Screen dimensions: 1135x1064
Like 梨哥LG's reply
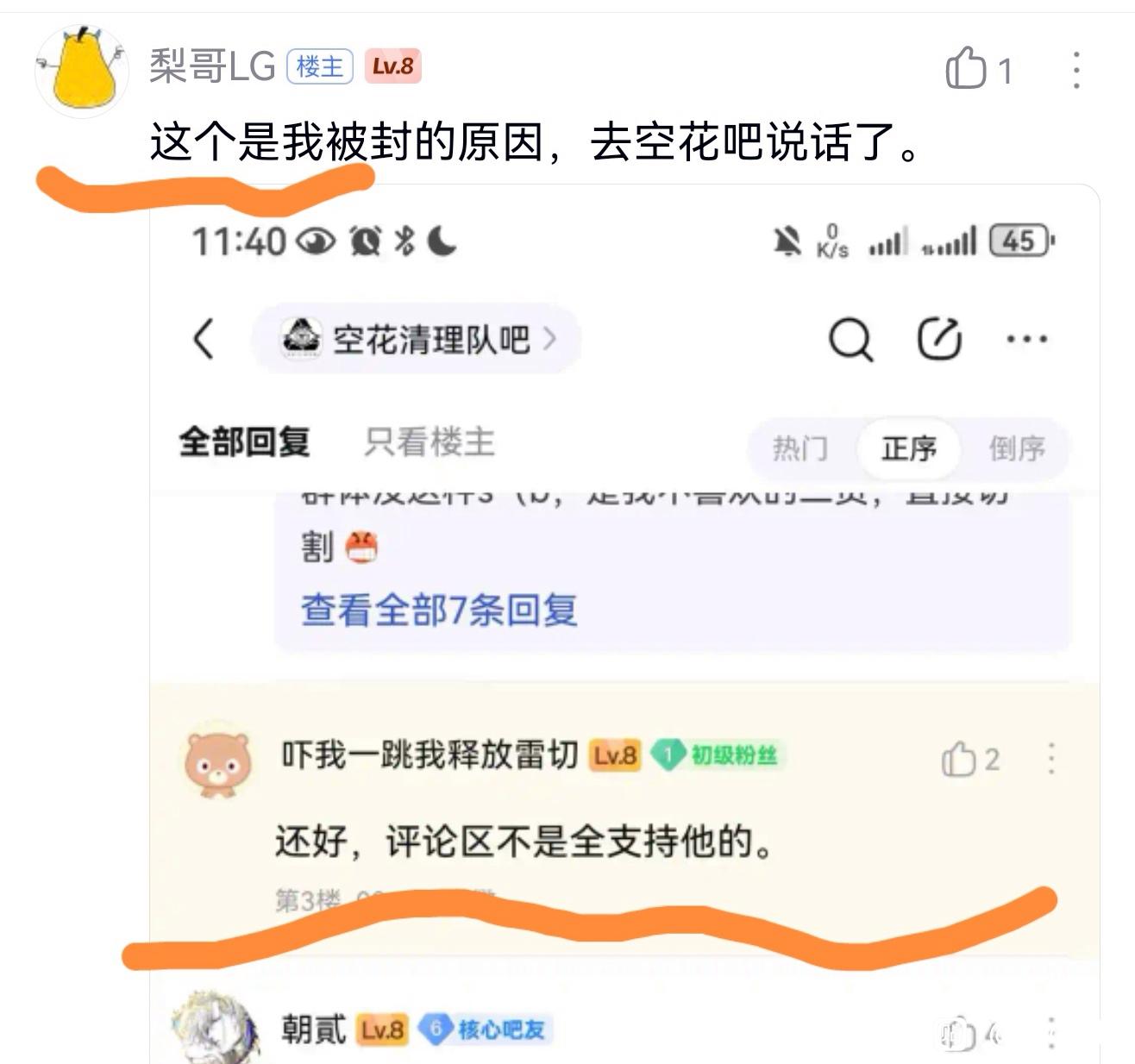967,68
